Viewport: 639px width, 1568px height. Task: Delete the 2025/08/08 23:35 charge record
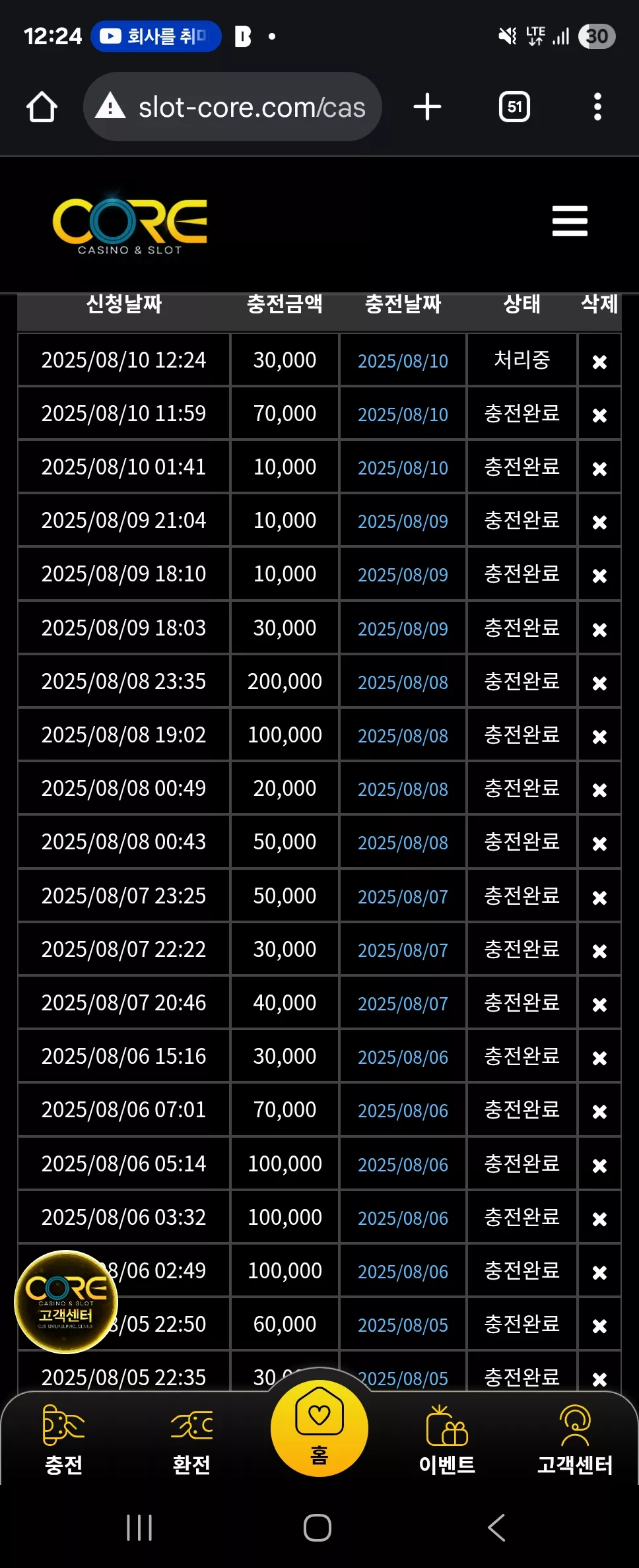[x=599, y=683]
